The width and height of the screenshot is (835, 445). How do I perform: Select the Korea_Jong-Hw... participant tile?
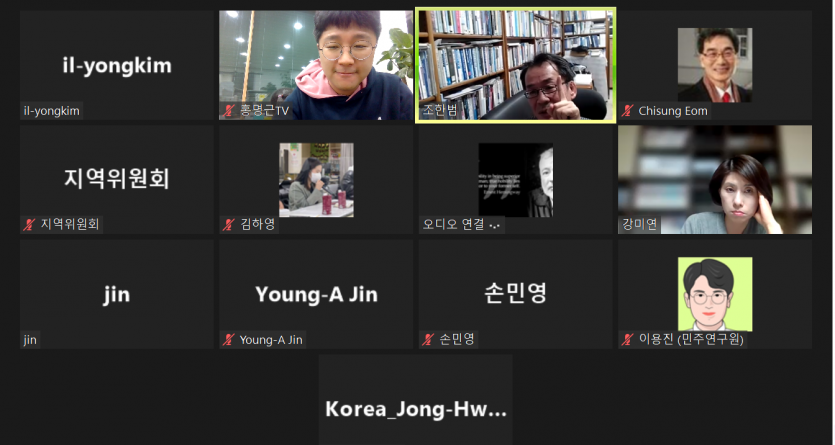415,402
